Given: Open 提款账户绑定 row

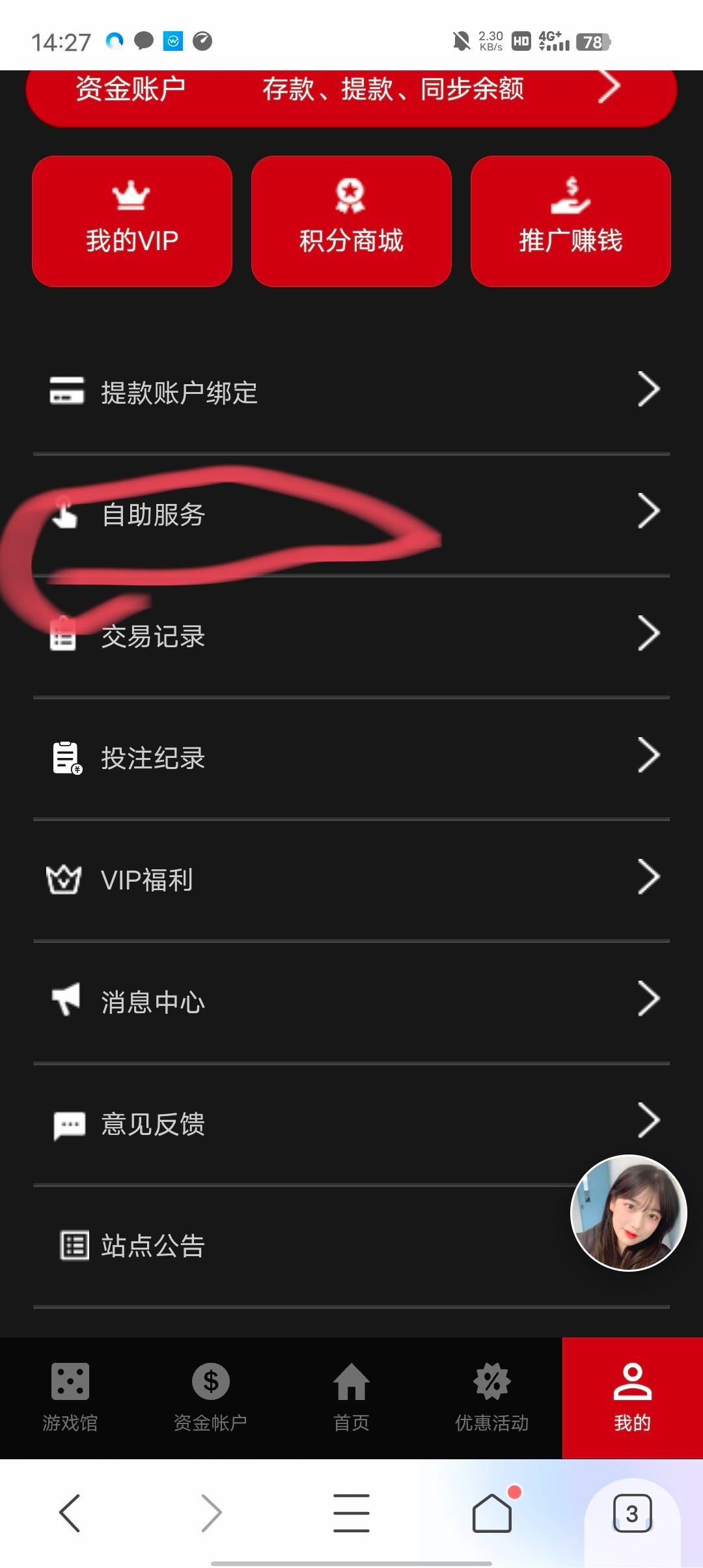Looking at the screenshot, I should [x=351, y=393].
